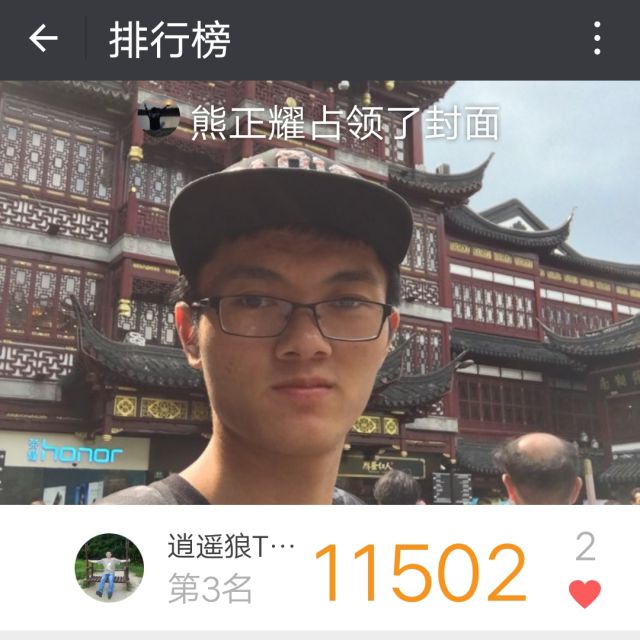View 熊正耀's cover photo
Image resolution: width=640 pixels, height=640 pixels.
320,300
